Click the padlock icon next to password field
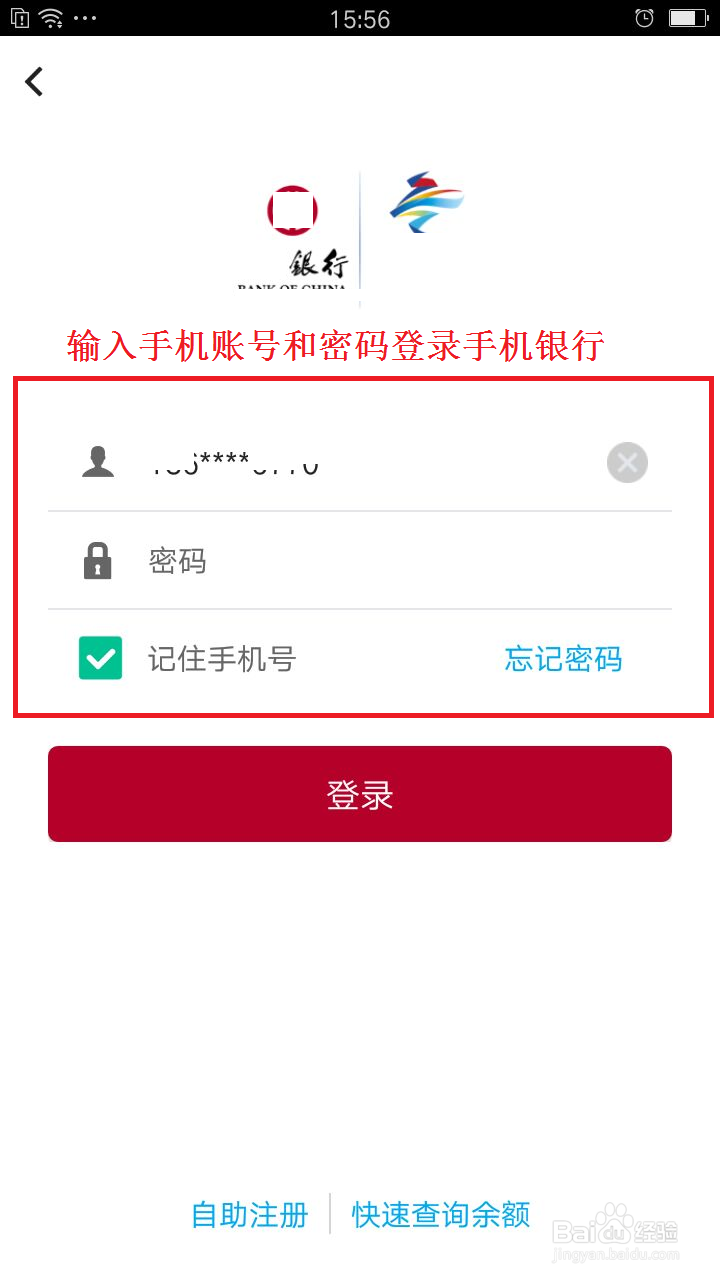Viewport: 720px width, 1280px height. [97, 561]
